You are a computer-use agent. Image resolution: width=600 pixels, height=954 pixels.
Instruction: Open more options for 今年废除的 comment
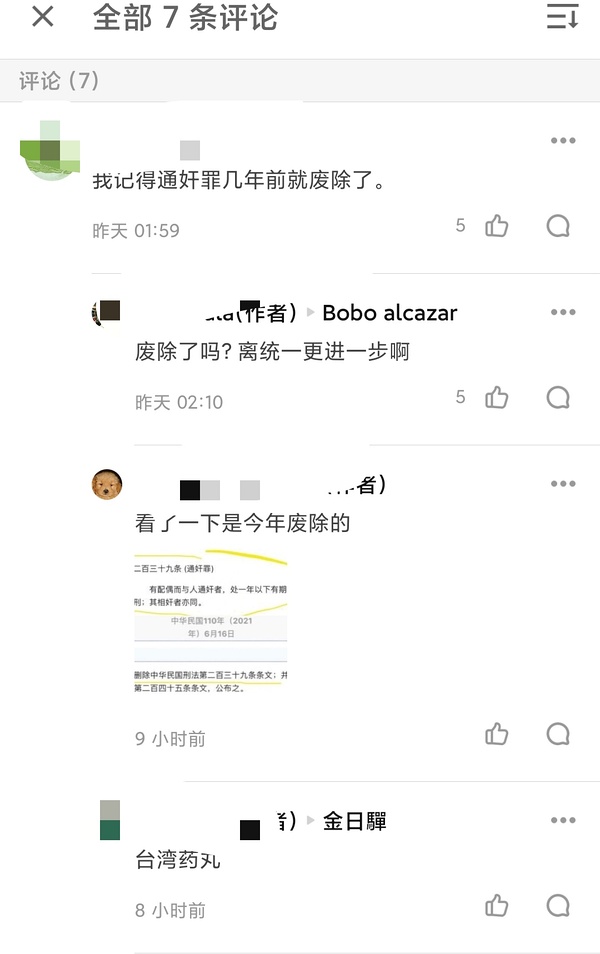[563, 484]
